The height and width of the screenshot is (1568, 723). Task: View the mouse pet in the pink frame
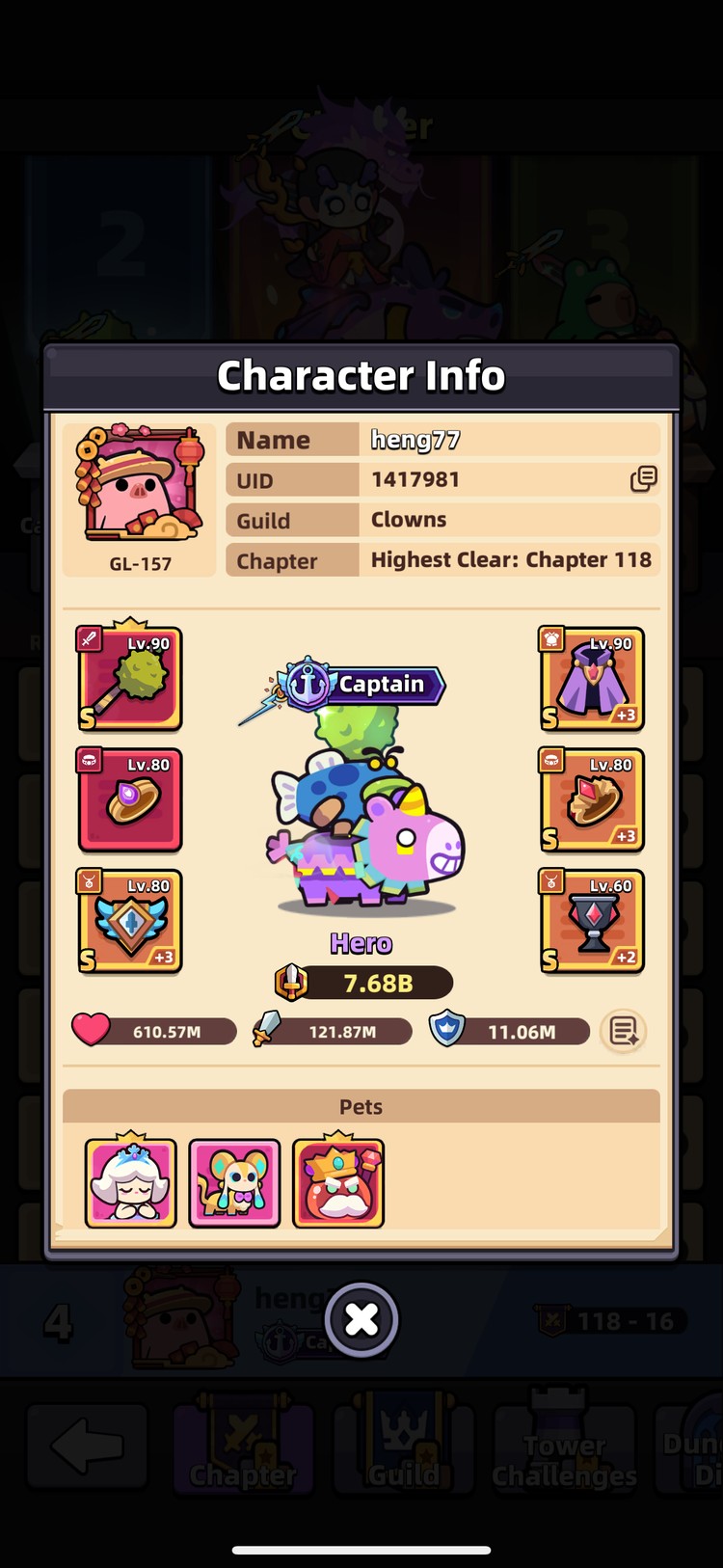[234, 1182]
